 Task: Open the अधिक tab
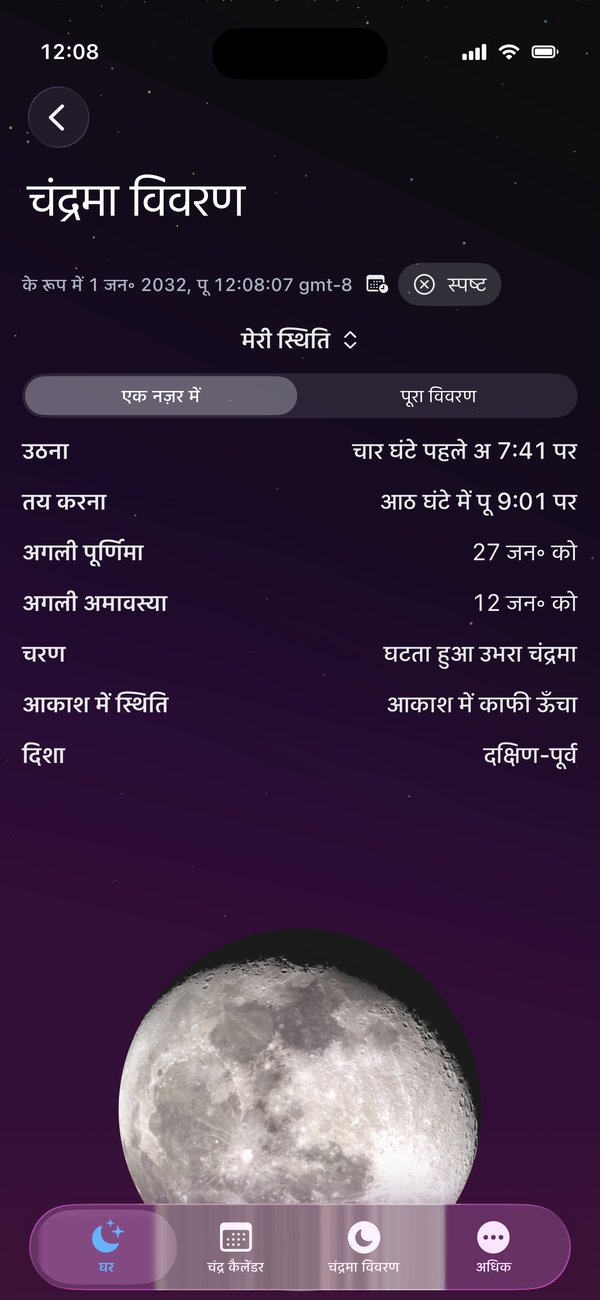click(x=493, y=1247)
